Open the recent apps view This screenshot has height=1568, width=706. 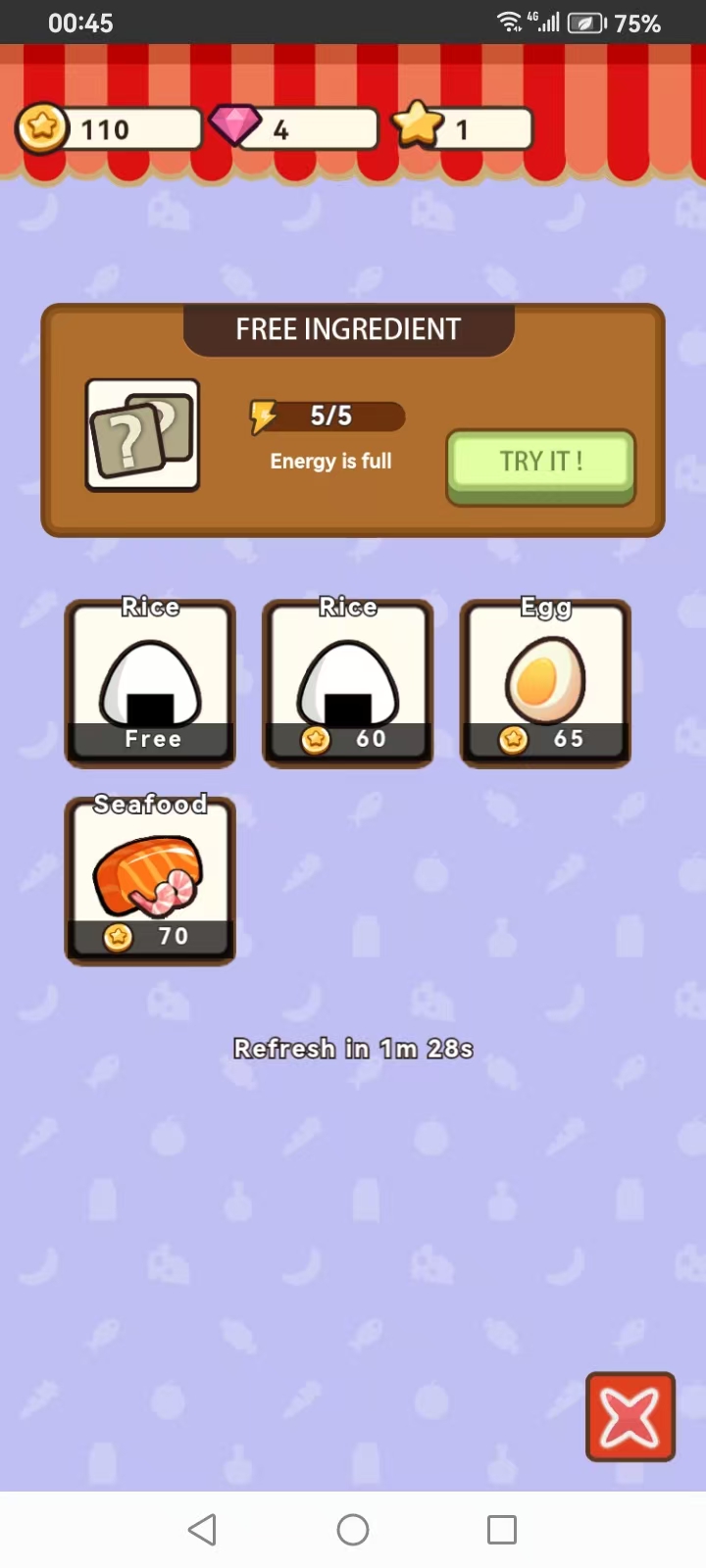(501, 1529)
